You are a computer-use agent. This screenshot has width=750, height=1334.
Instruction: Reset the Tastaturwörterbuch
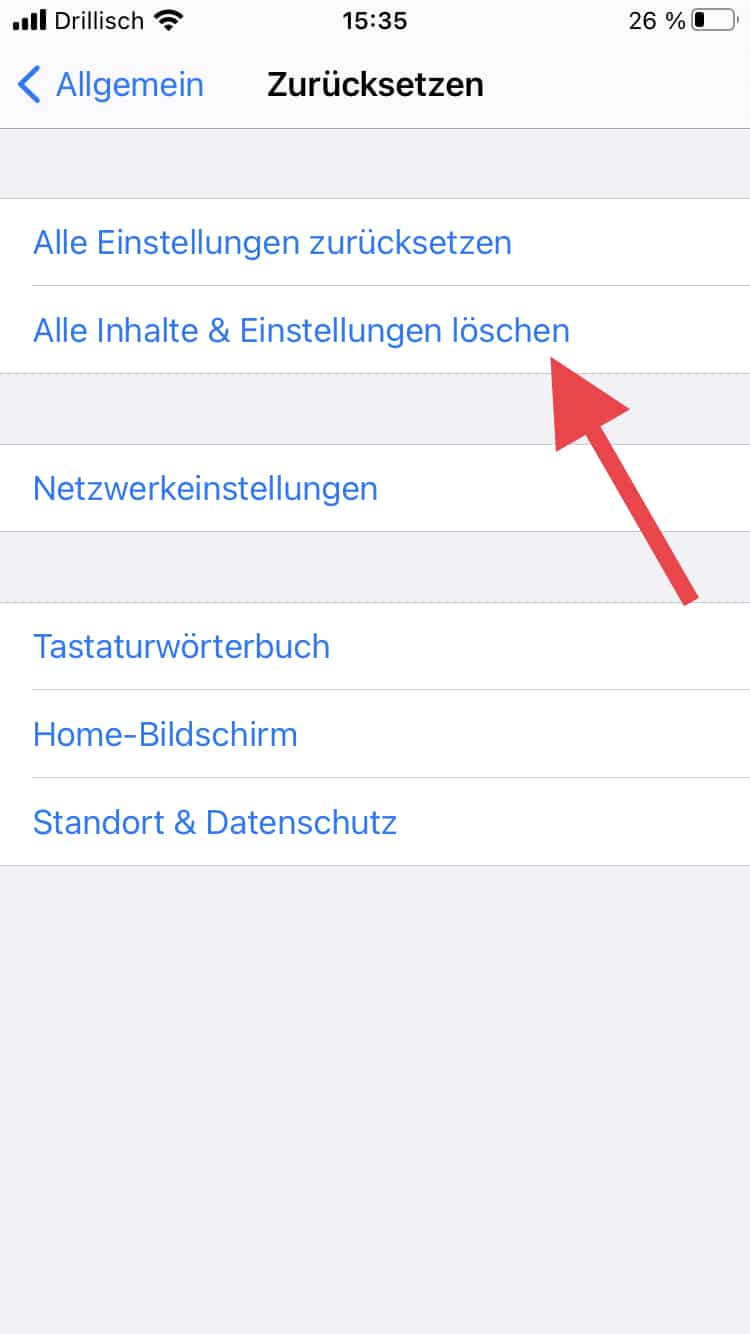(x=181, y=647)
